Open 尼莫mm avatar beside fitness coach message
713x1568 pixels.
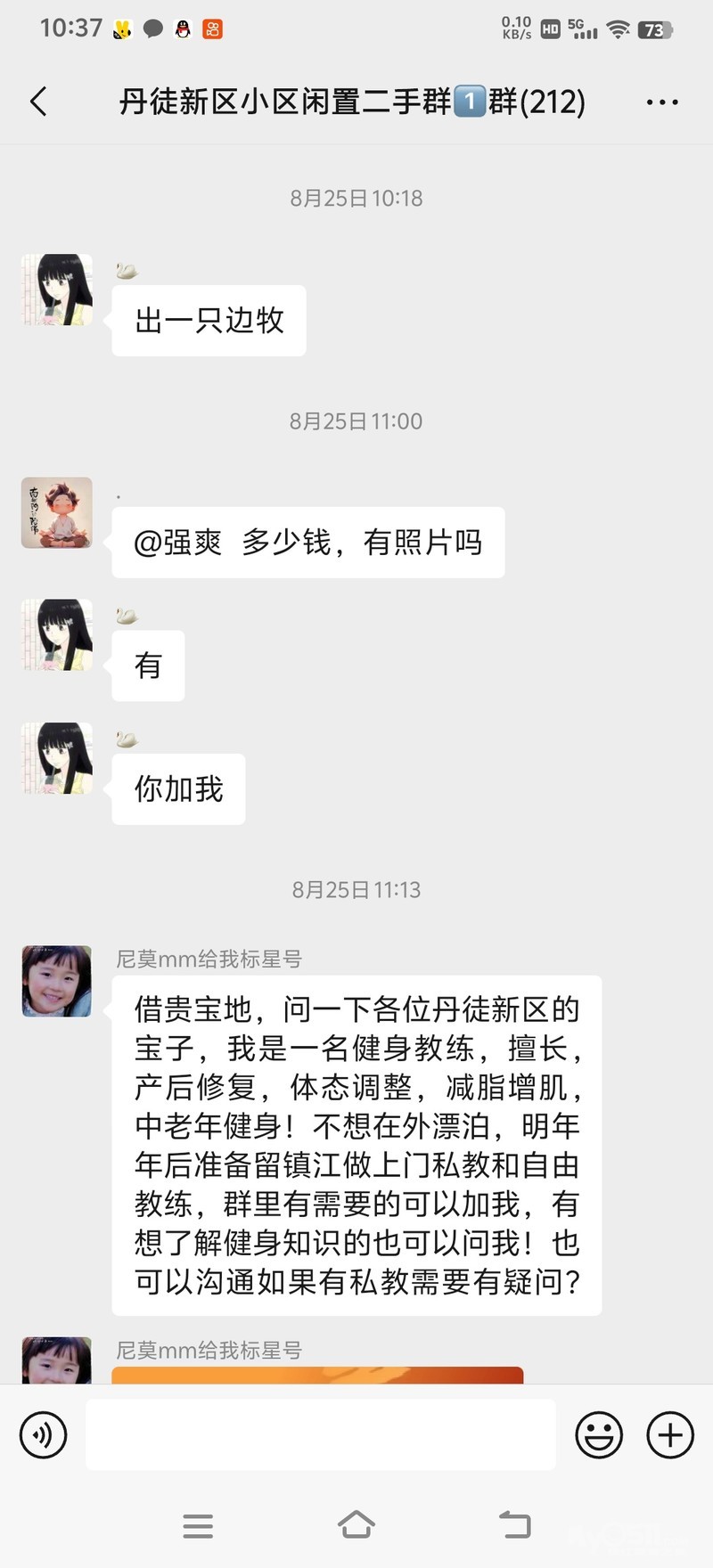point(57,981)
